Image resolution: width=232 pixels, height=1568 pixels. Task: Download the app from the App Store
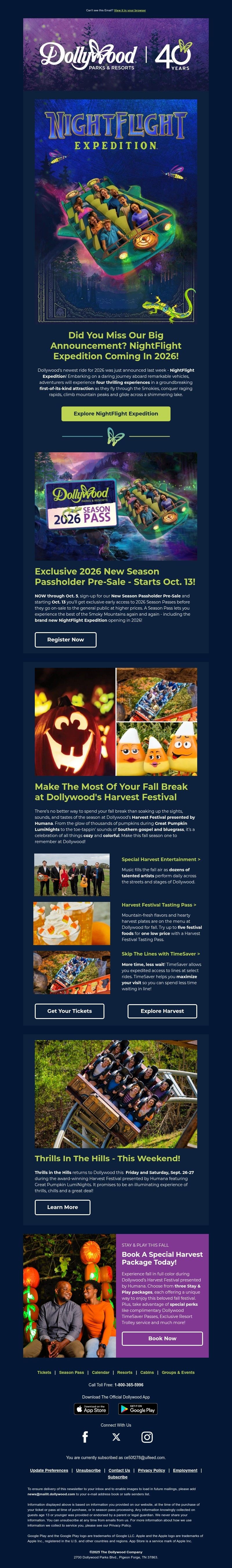coord(91,1409)
